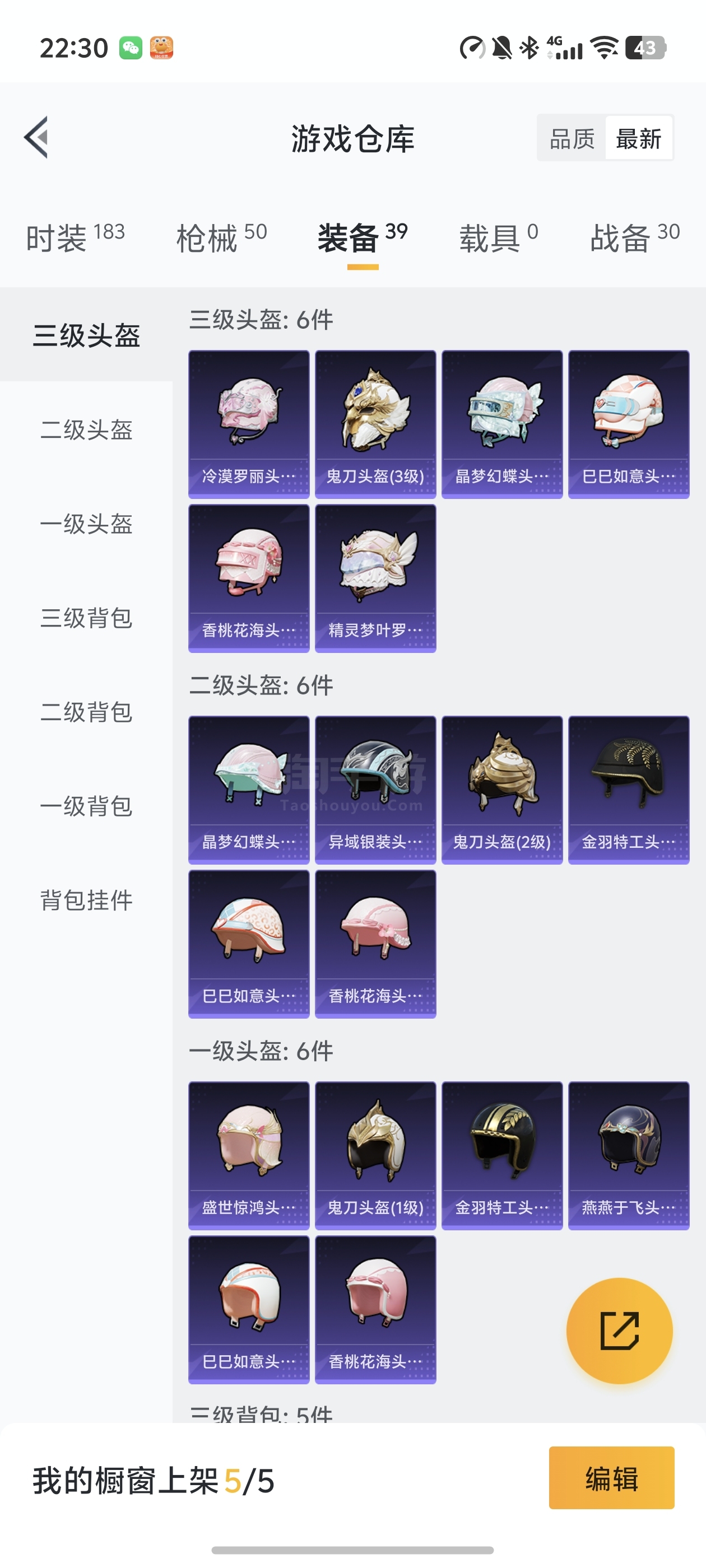Select 二级头盔 in the side list

[x=86, y=430]
